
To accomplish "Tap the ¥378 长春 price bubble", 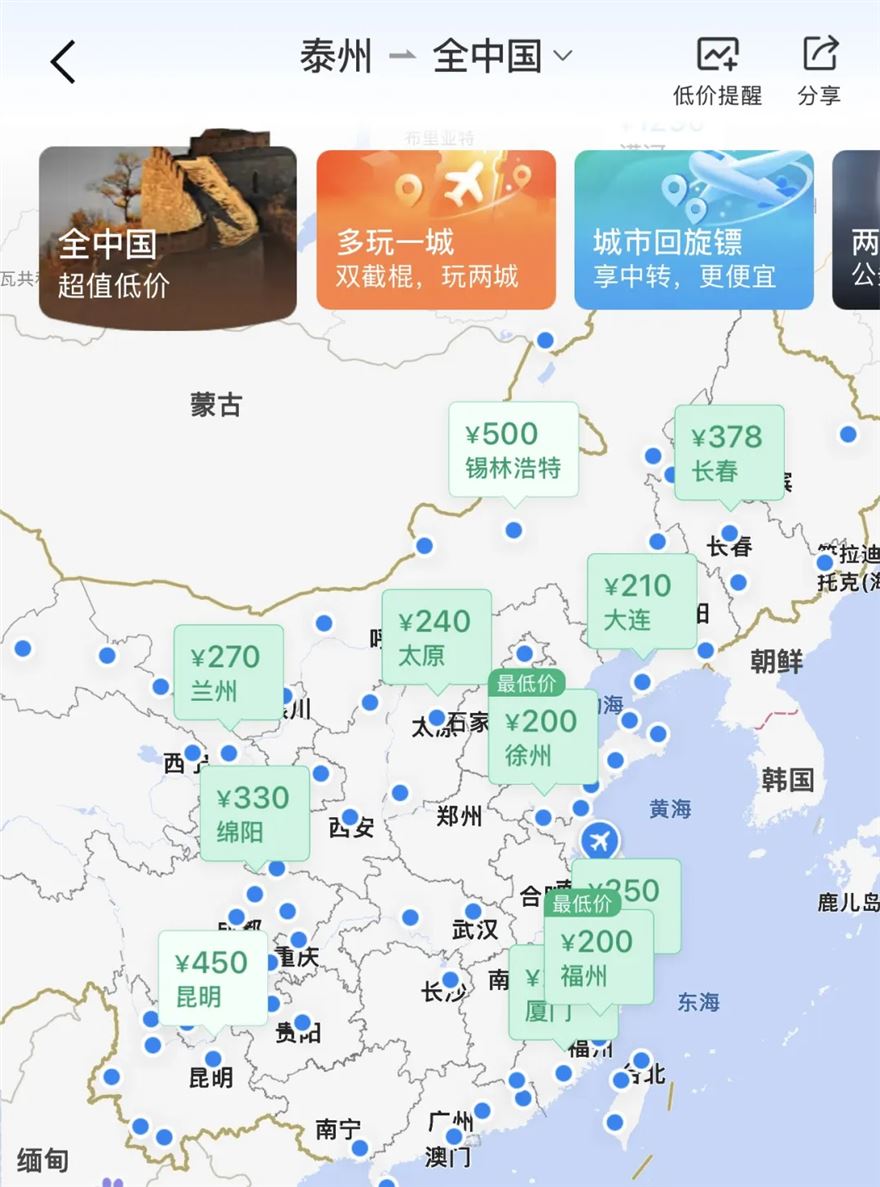I will point(729,452).
